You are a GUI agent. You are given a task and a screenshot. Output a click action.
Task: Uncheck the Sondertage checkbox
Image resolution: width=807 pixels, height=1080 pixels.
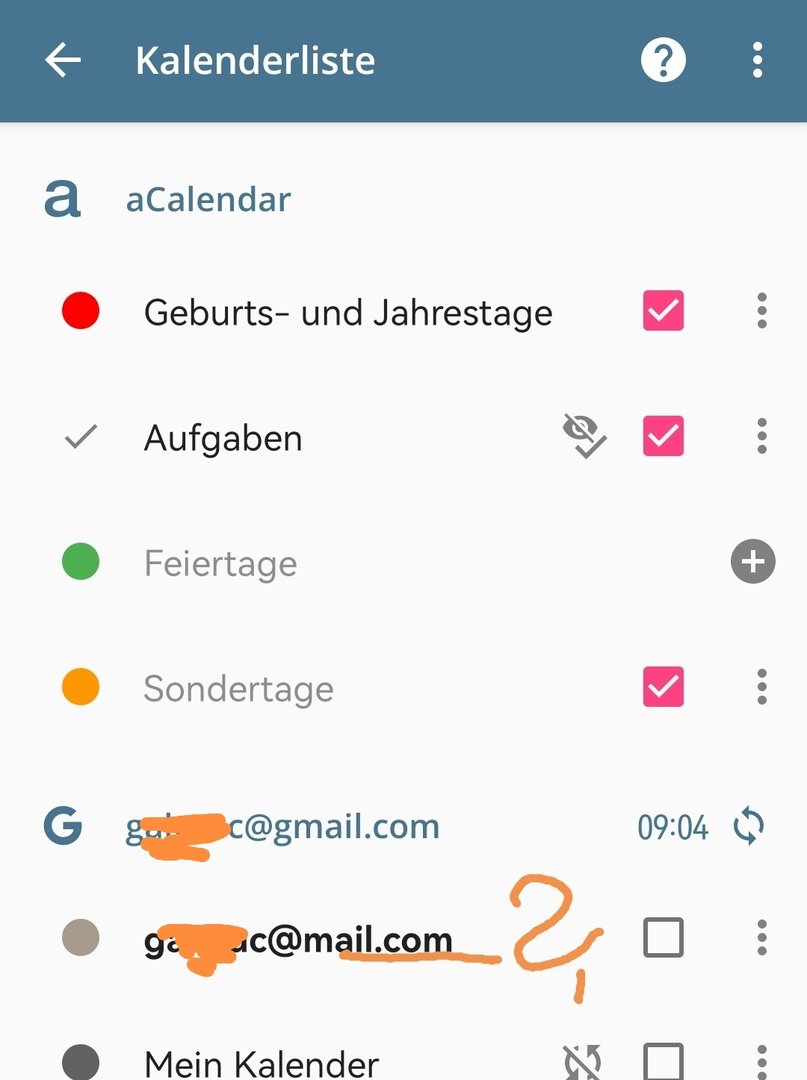(663, 687)
